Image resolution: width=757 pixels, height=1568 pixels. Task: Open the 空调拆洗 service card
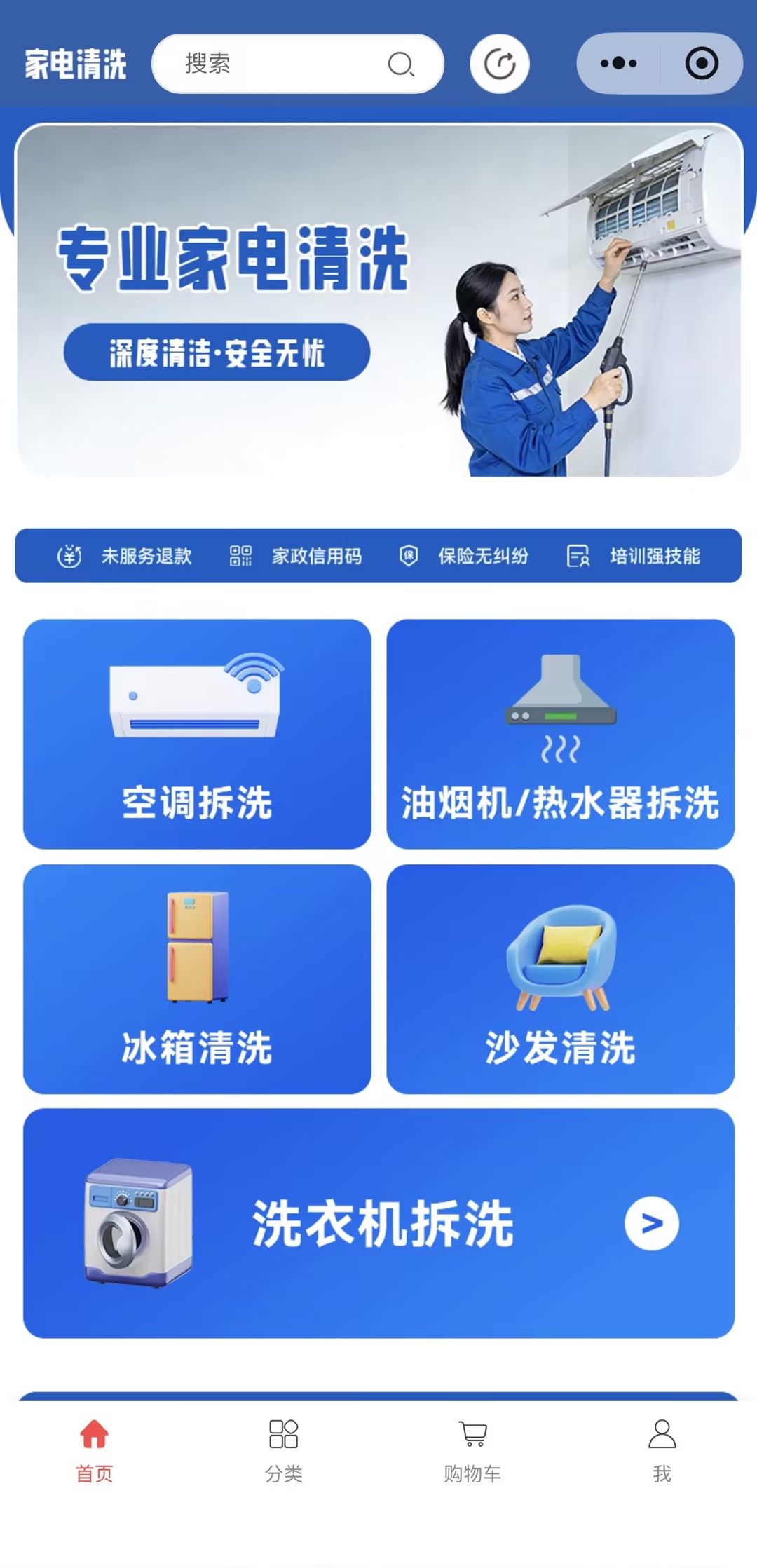pos(197,733)
